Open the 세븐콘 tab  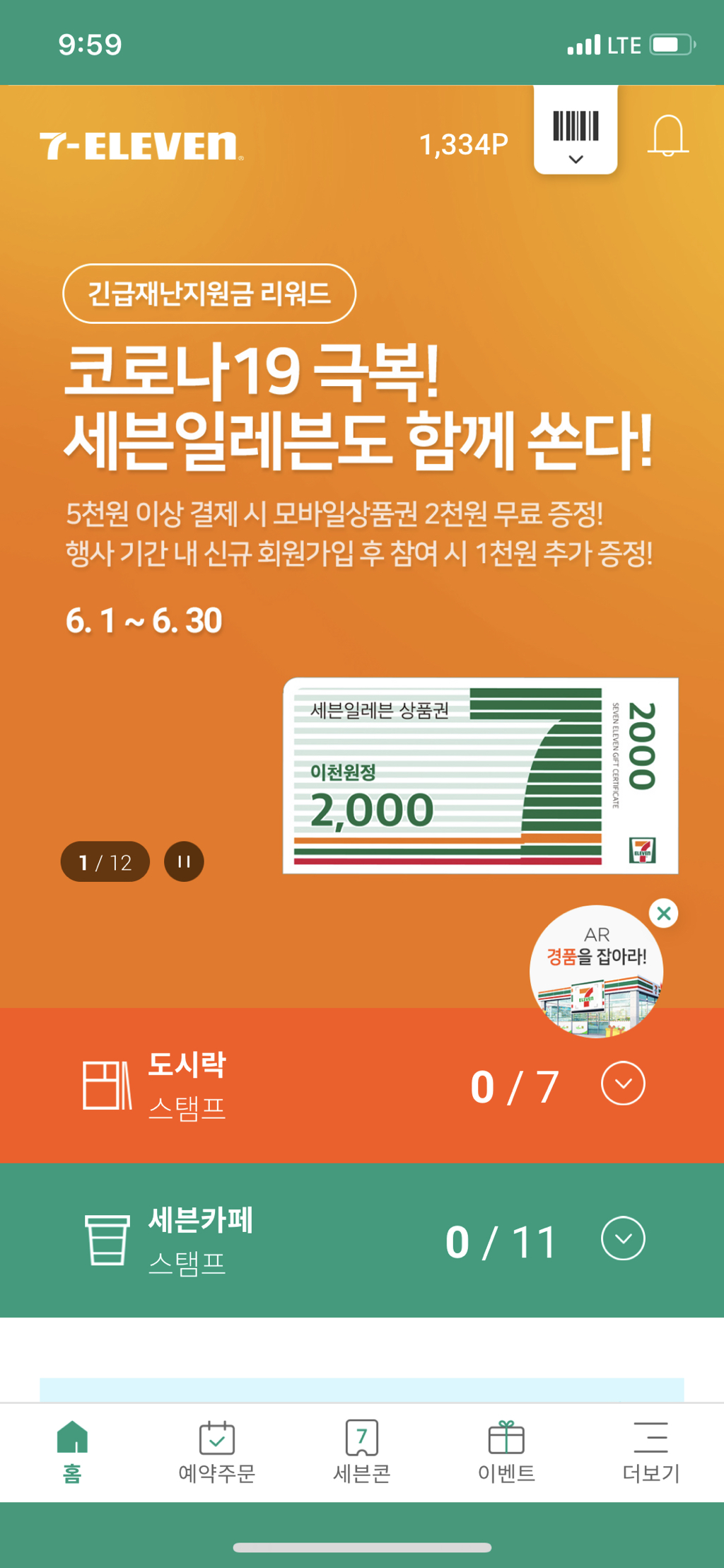coord(361,1451)
